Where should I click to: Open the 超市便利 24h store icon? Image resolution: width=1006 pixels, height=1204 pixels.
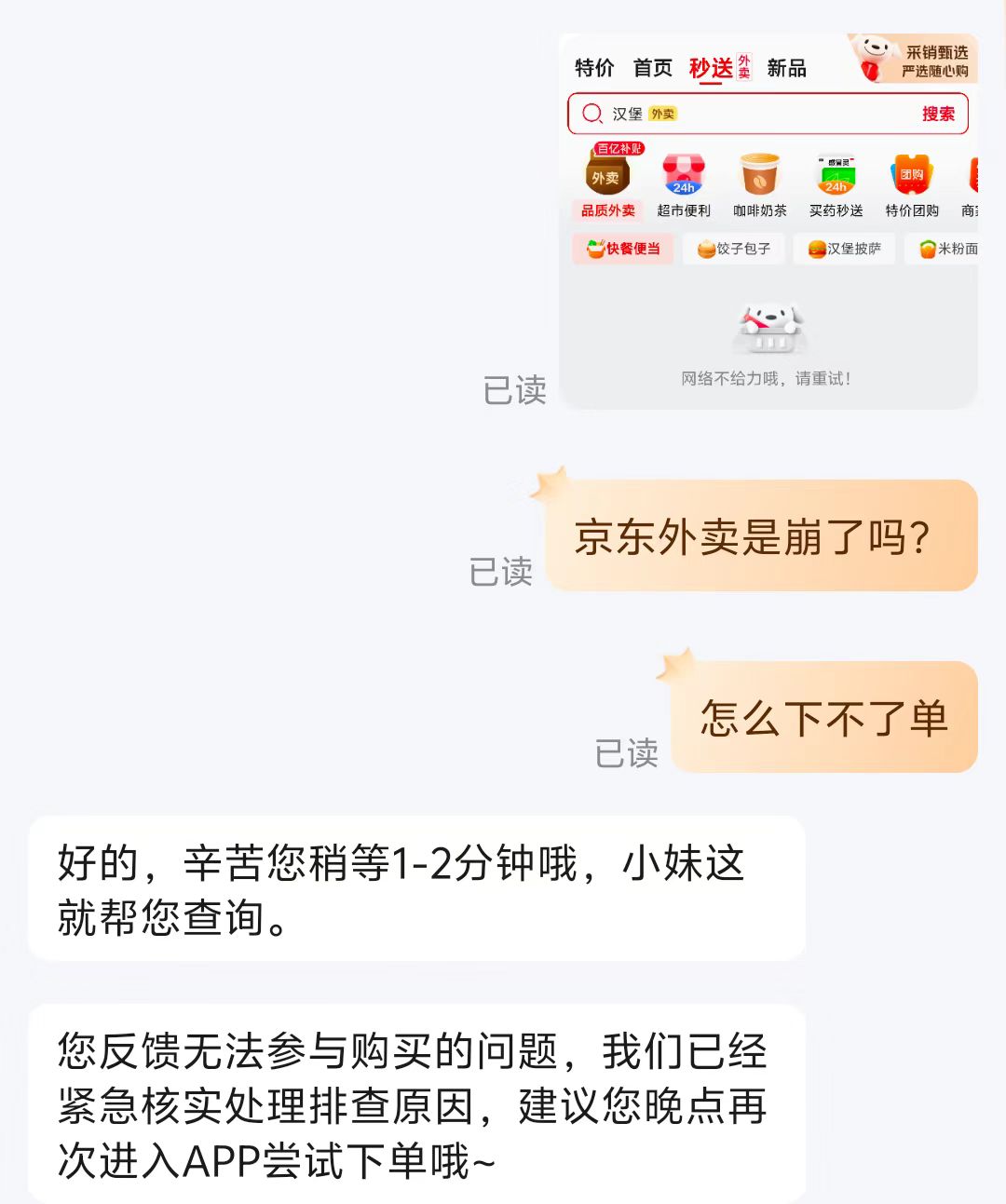coord(685,177)
